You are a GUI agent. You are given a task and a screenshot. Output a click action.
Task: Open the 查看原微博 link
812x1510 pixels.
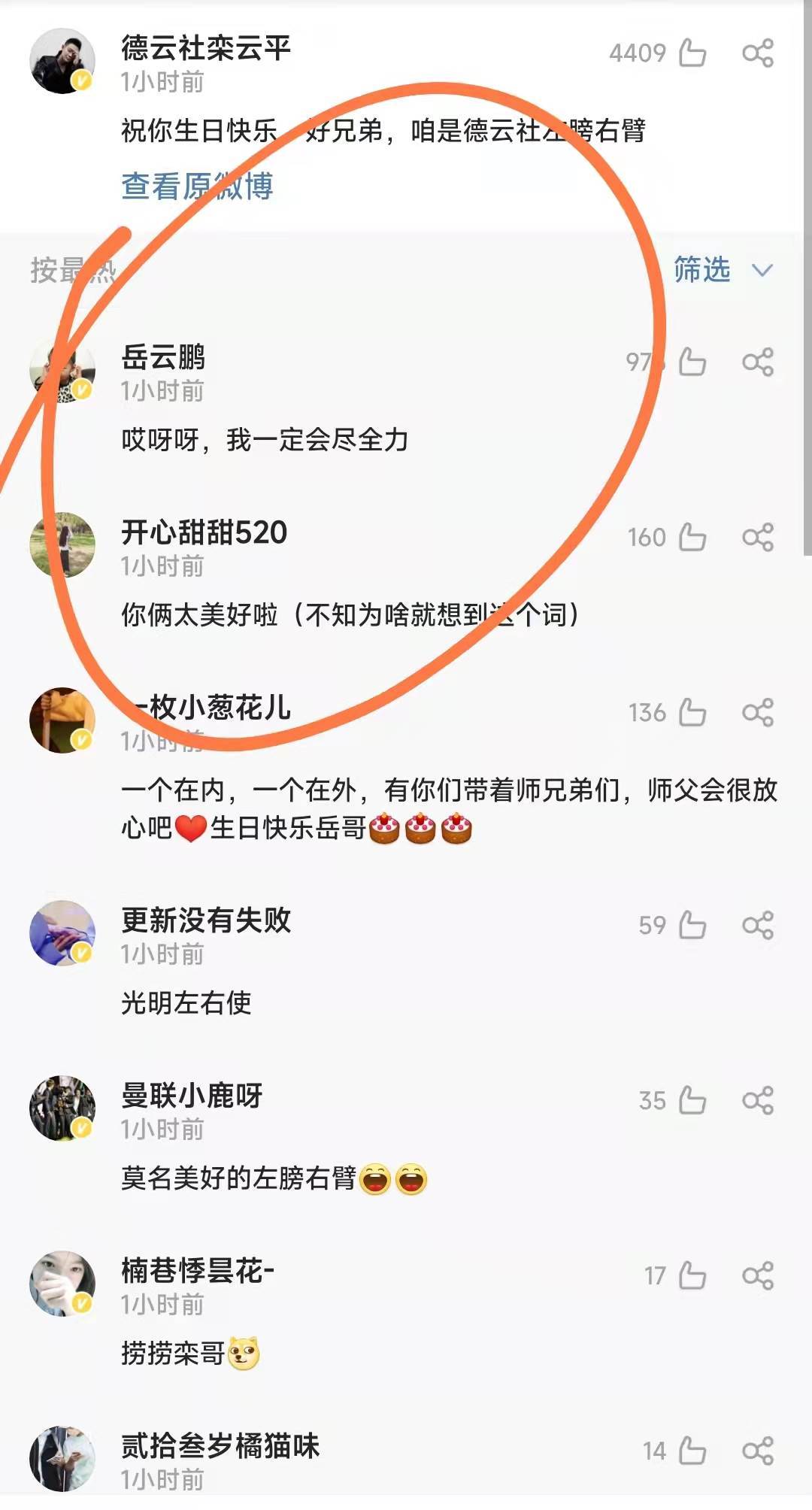click(197, 186)
